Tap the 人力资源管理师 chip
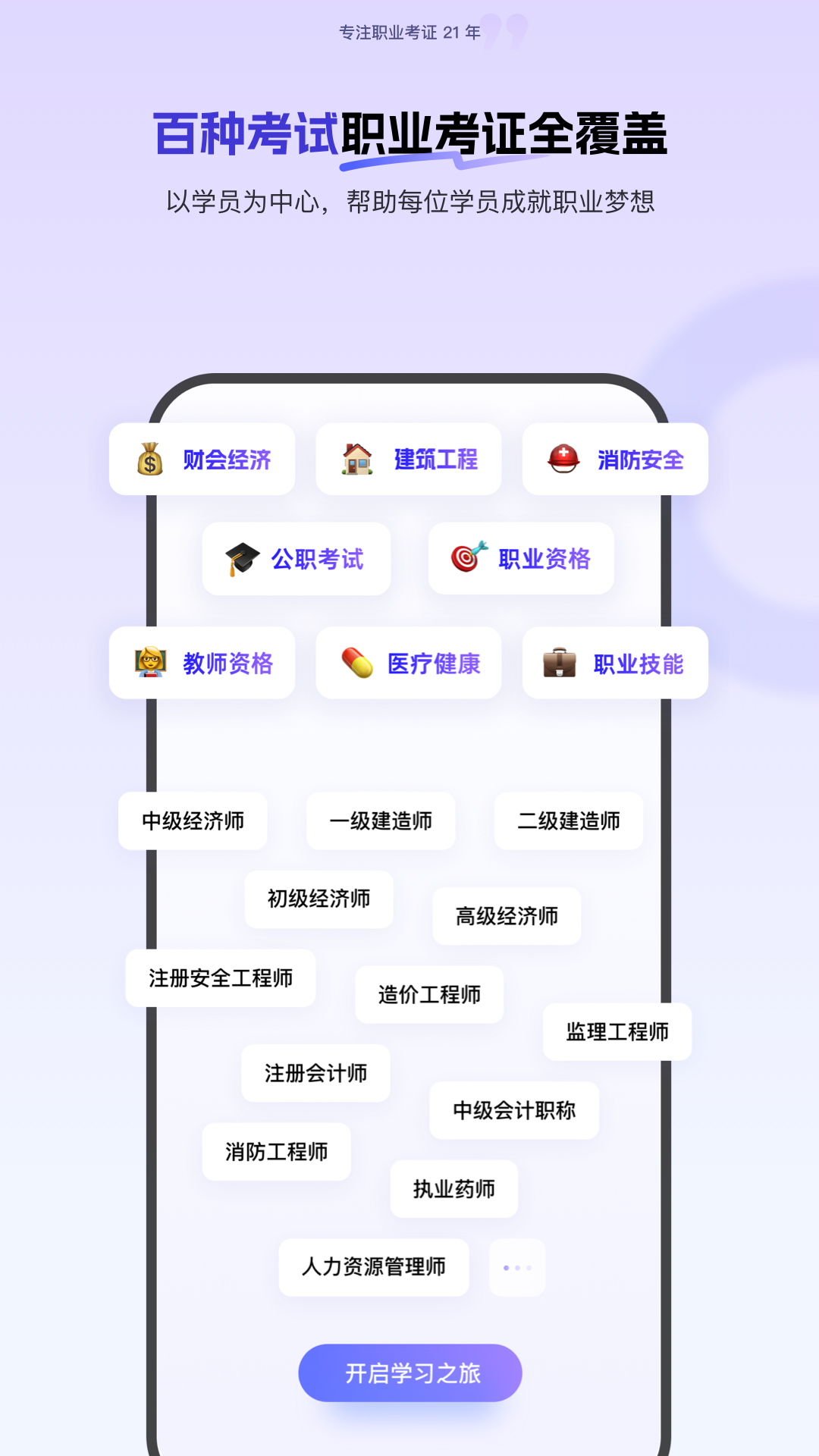 374,1266
